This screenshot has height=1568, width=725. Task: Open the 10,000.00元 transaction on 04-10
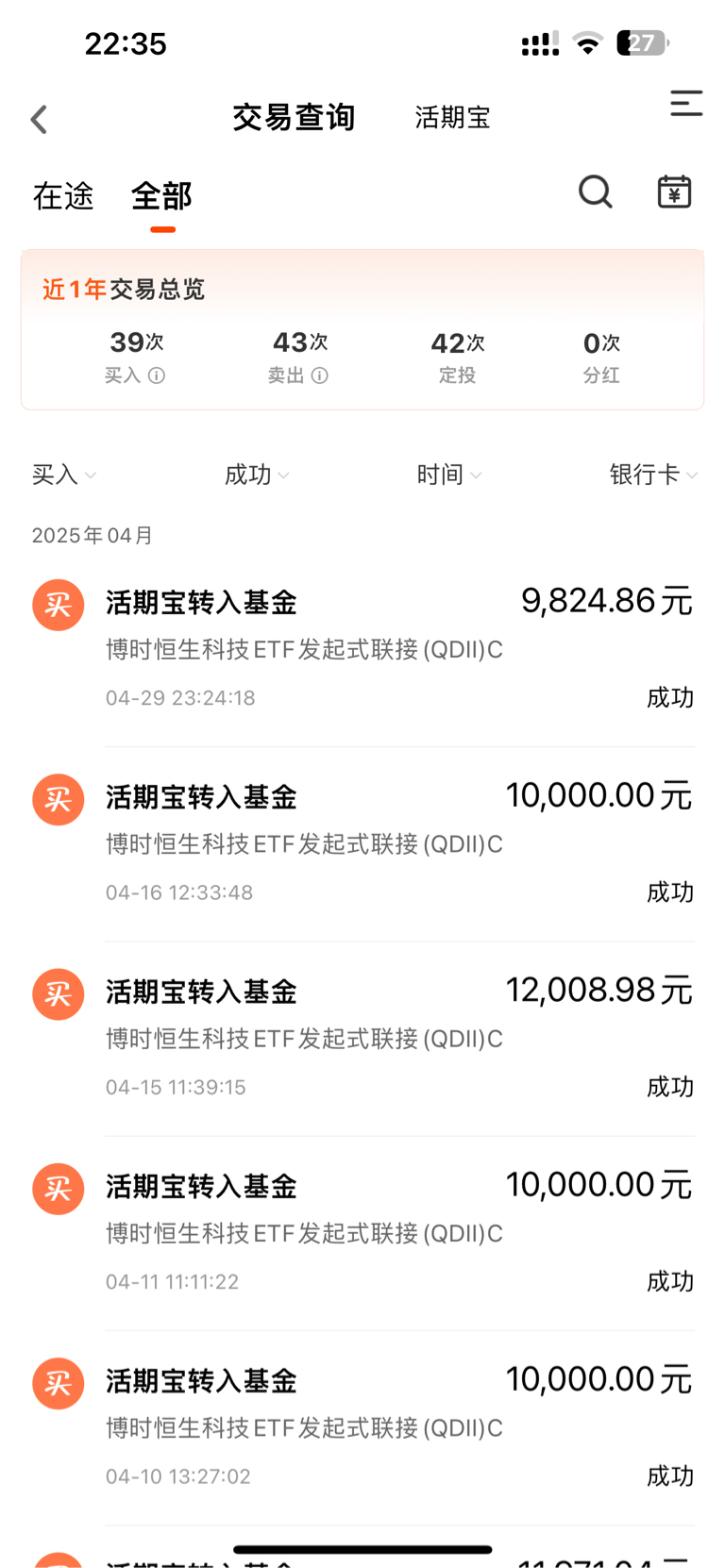click(x=362, y=1427)
